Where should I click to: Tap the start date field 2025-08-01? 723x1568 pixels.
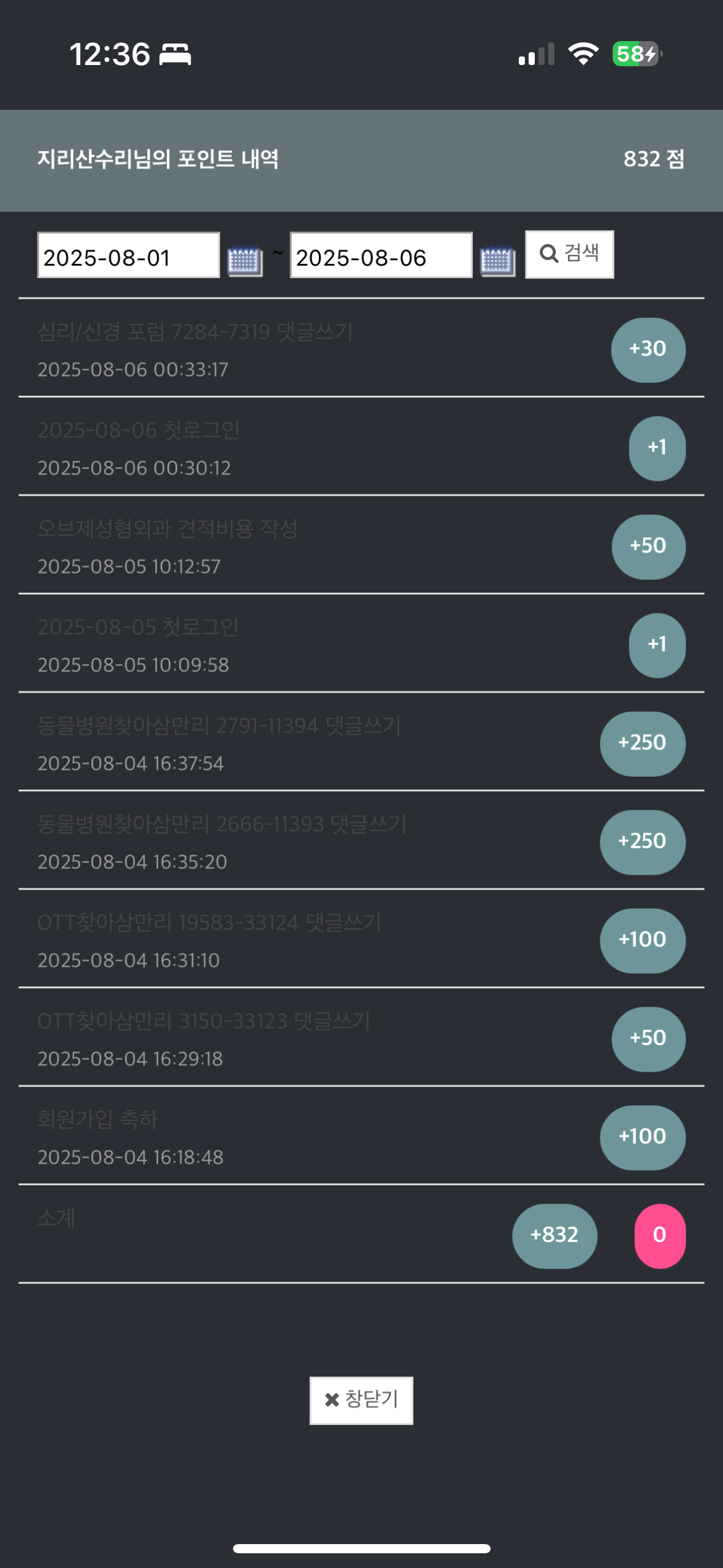click(x=128, y=255)
